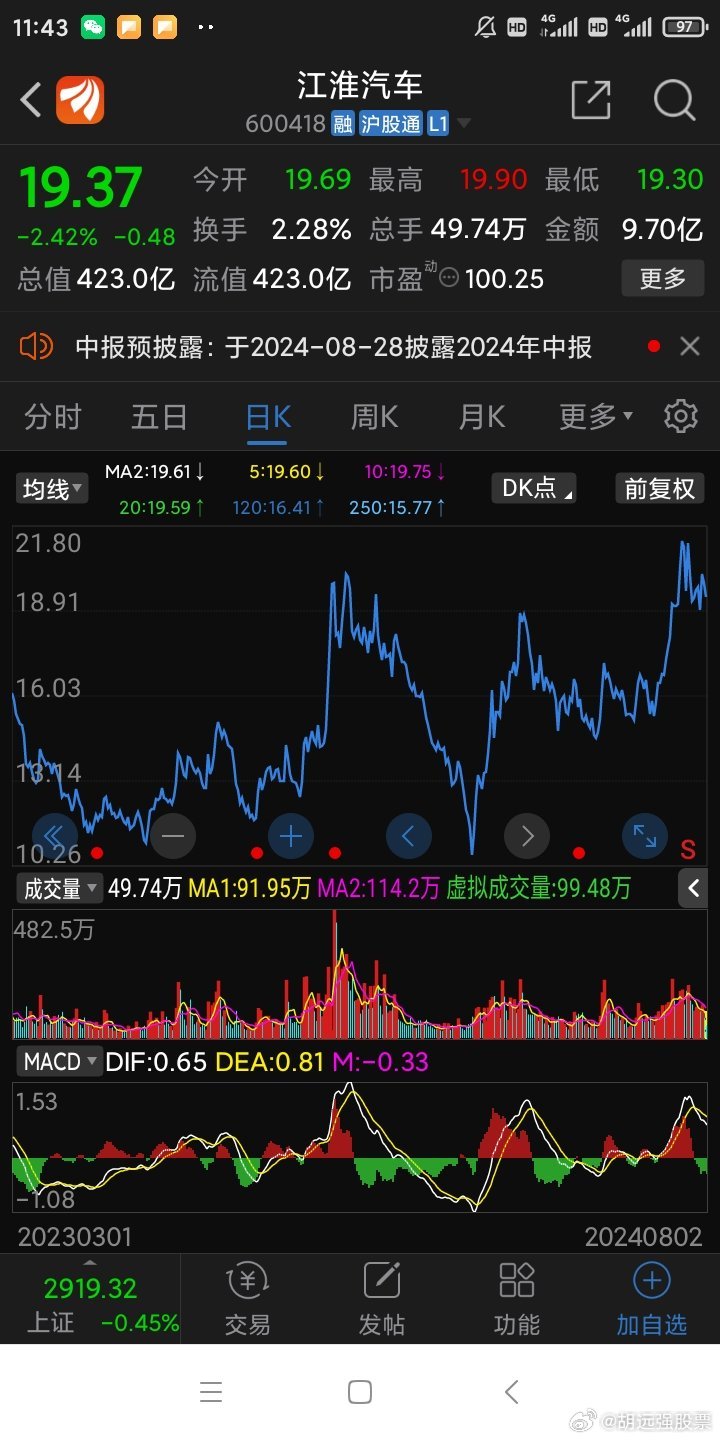Switch to the 分时 chart tab
The width and height of the screenshot is (720, 1440).
pyautogui.click(x=53, y=416)
